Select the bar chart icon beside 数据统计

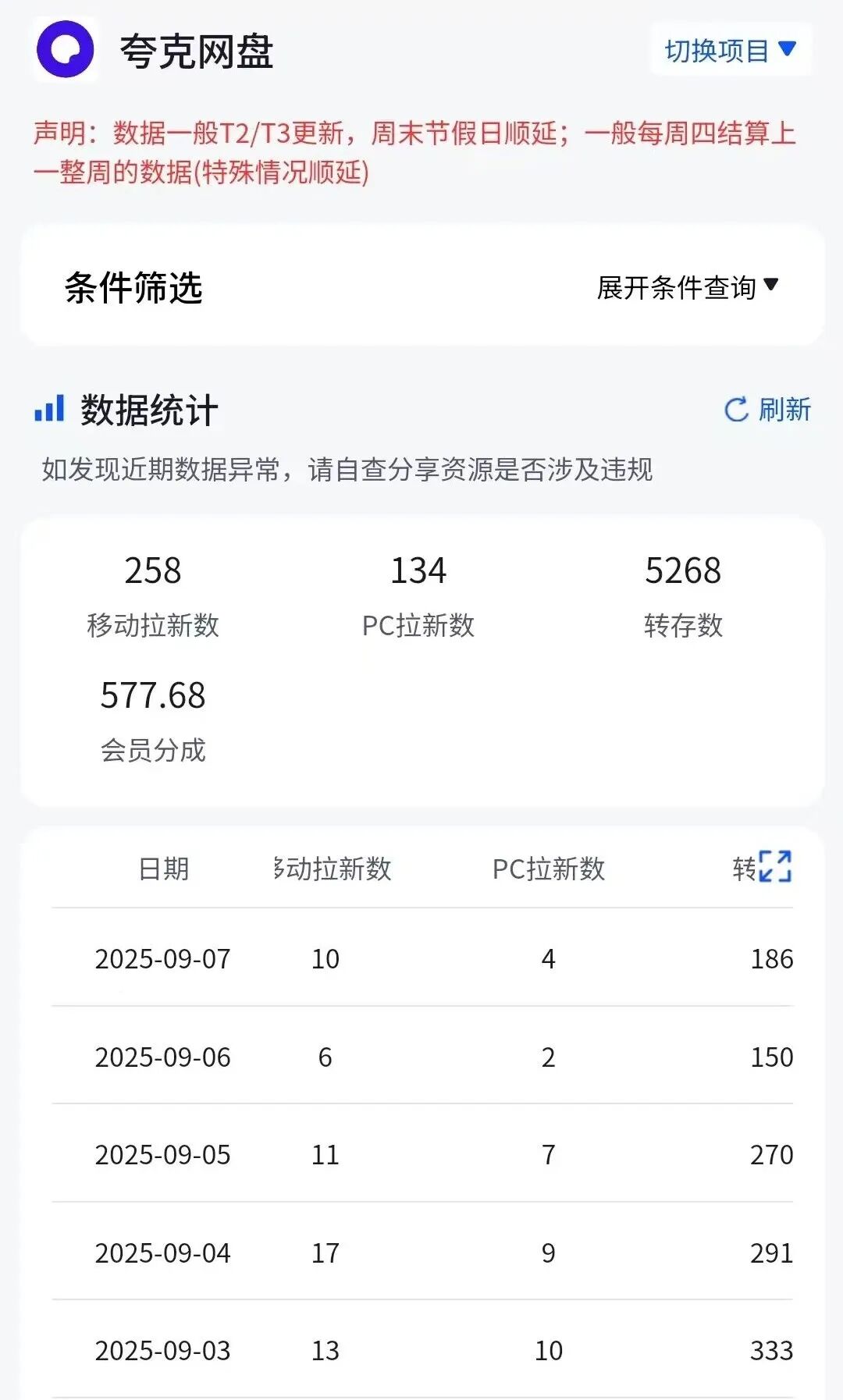[x=49, y=408]
